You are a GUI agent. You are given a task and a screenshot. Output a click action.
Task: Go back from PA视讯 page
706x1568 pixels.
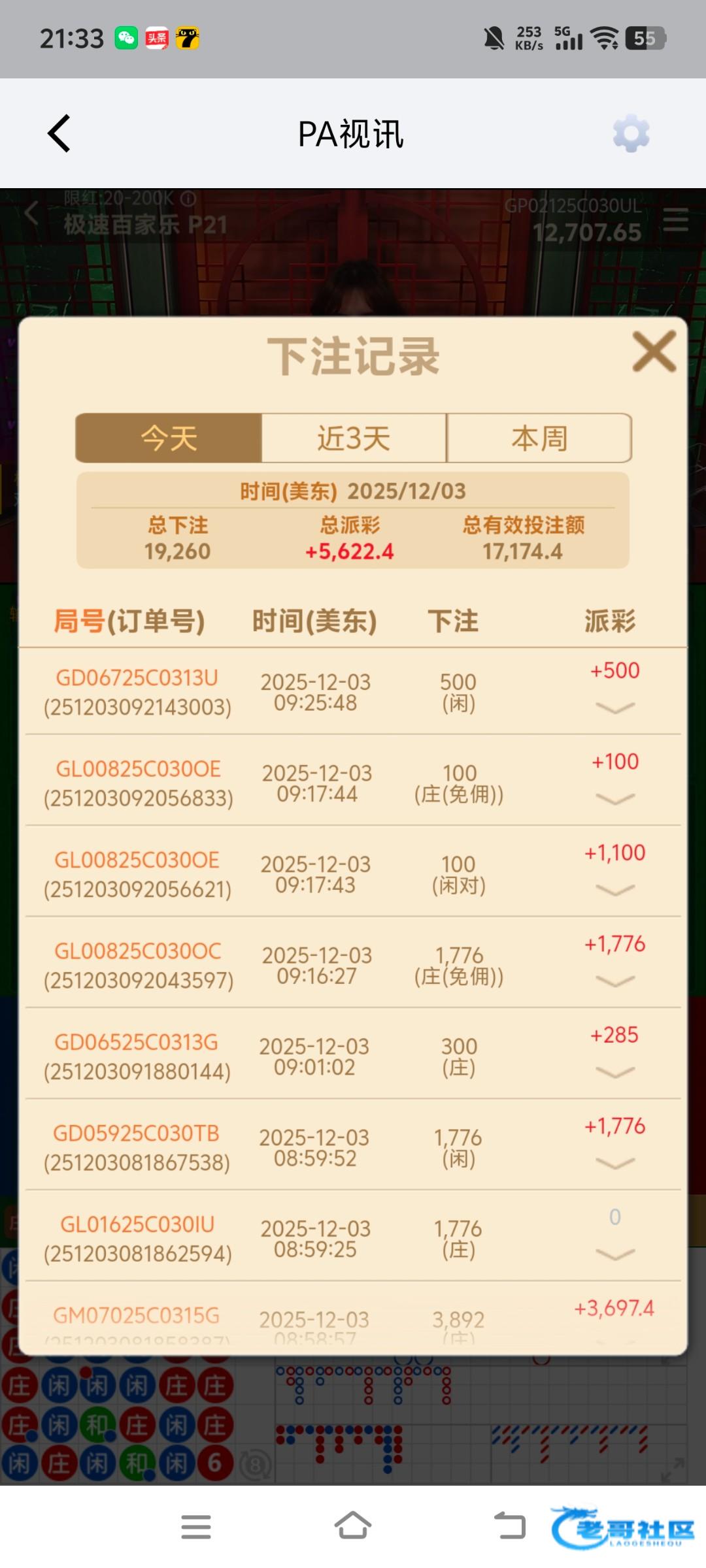(x=59, y=133)
